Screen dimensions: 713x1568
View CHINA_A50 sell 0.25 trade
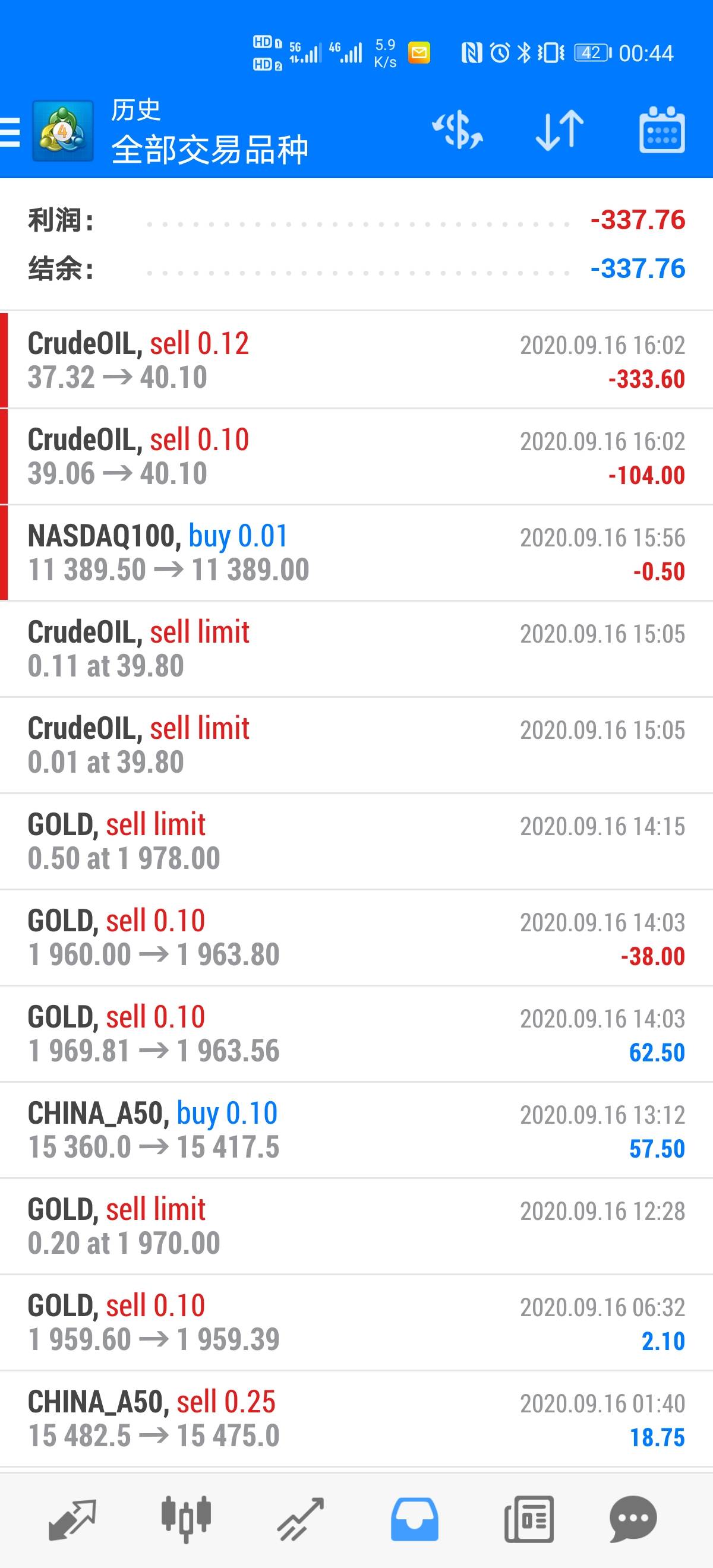coord(356,1418)
